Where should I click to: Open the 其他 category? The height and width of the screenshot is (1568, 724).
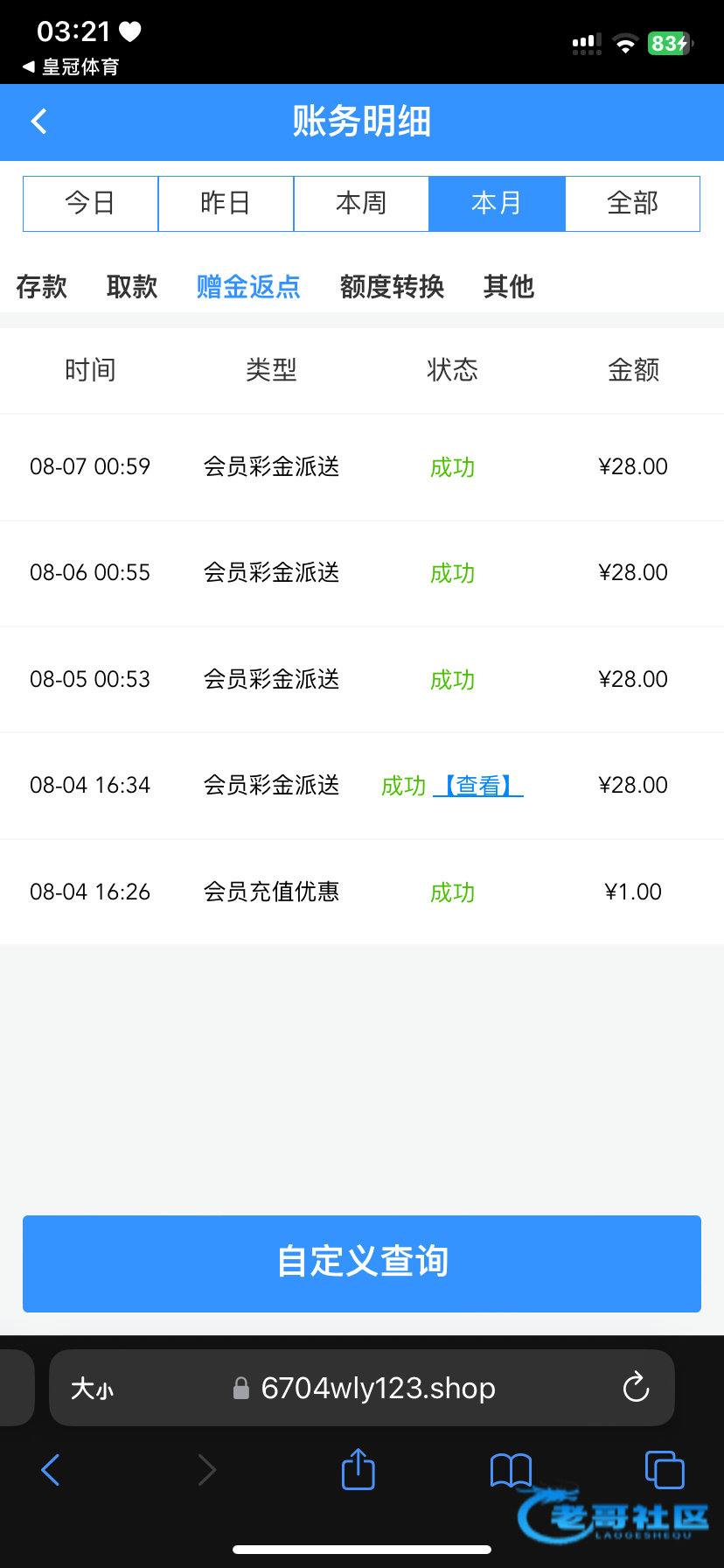508,287
